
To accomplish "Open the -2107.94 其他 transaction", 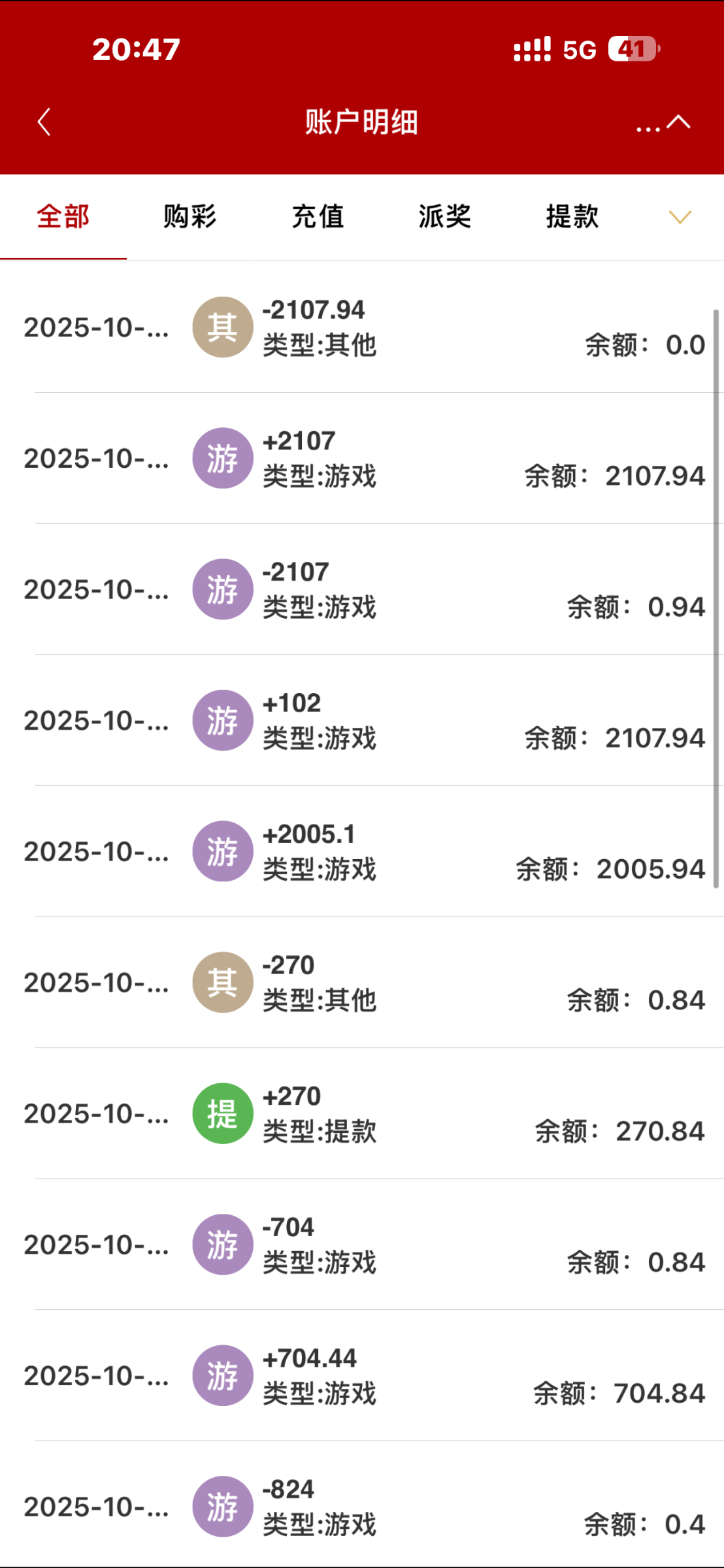I will pos(363,327).
